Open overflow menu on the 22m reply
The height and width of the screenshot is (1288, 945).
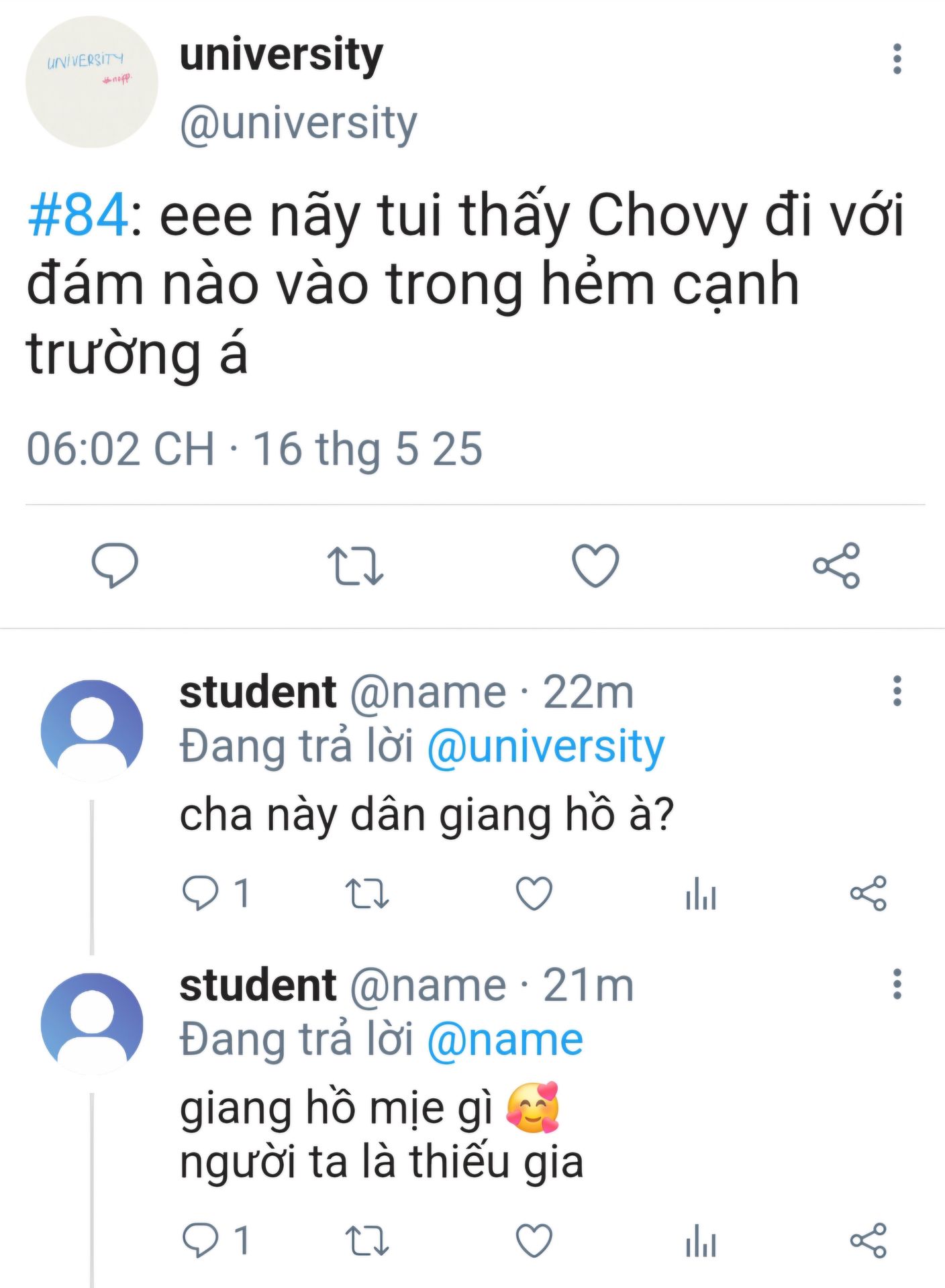[x=897, y=691]
